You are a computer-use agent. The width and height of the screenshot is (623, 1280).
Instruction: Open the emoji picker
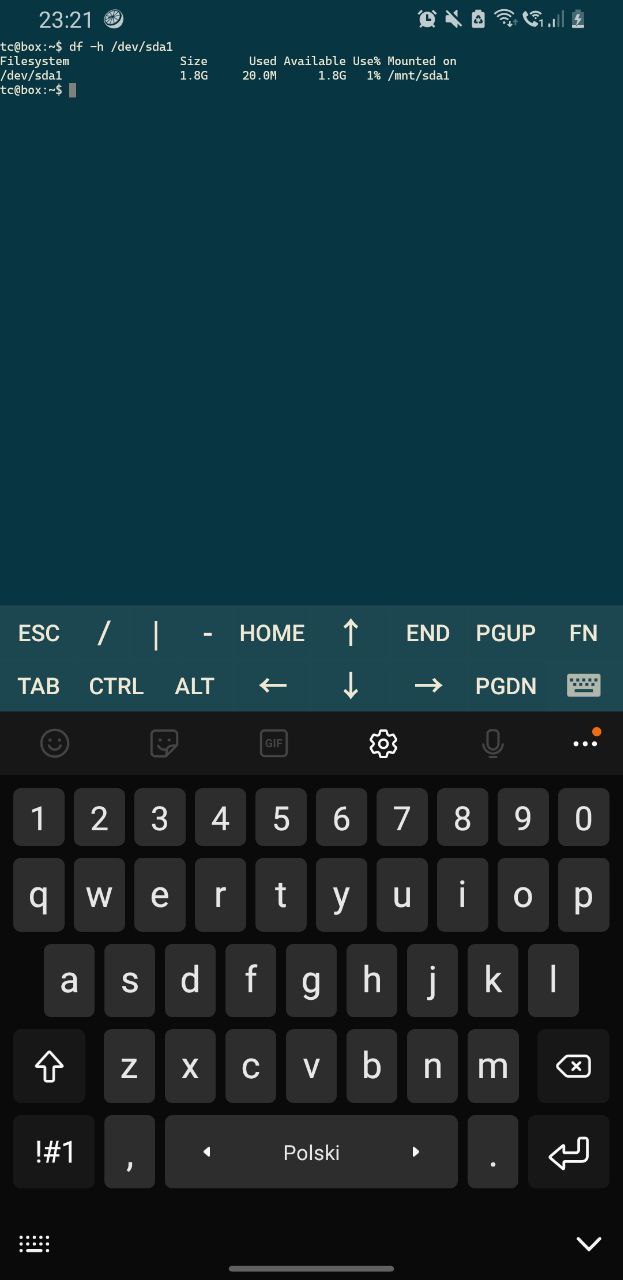tap(54, 743)
